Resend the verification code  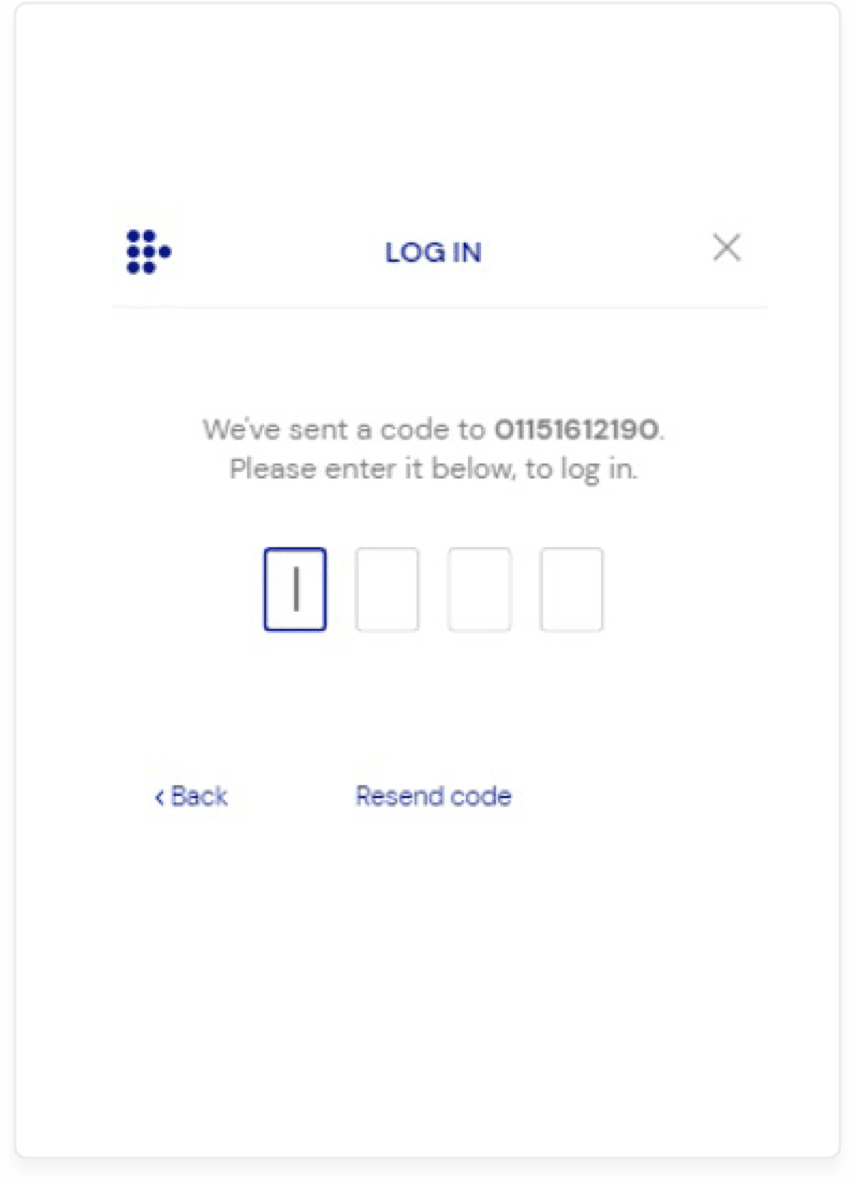(x=433, y=796)
